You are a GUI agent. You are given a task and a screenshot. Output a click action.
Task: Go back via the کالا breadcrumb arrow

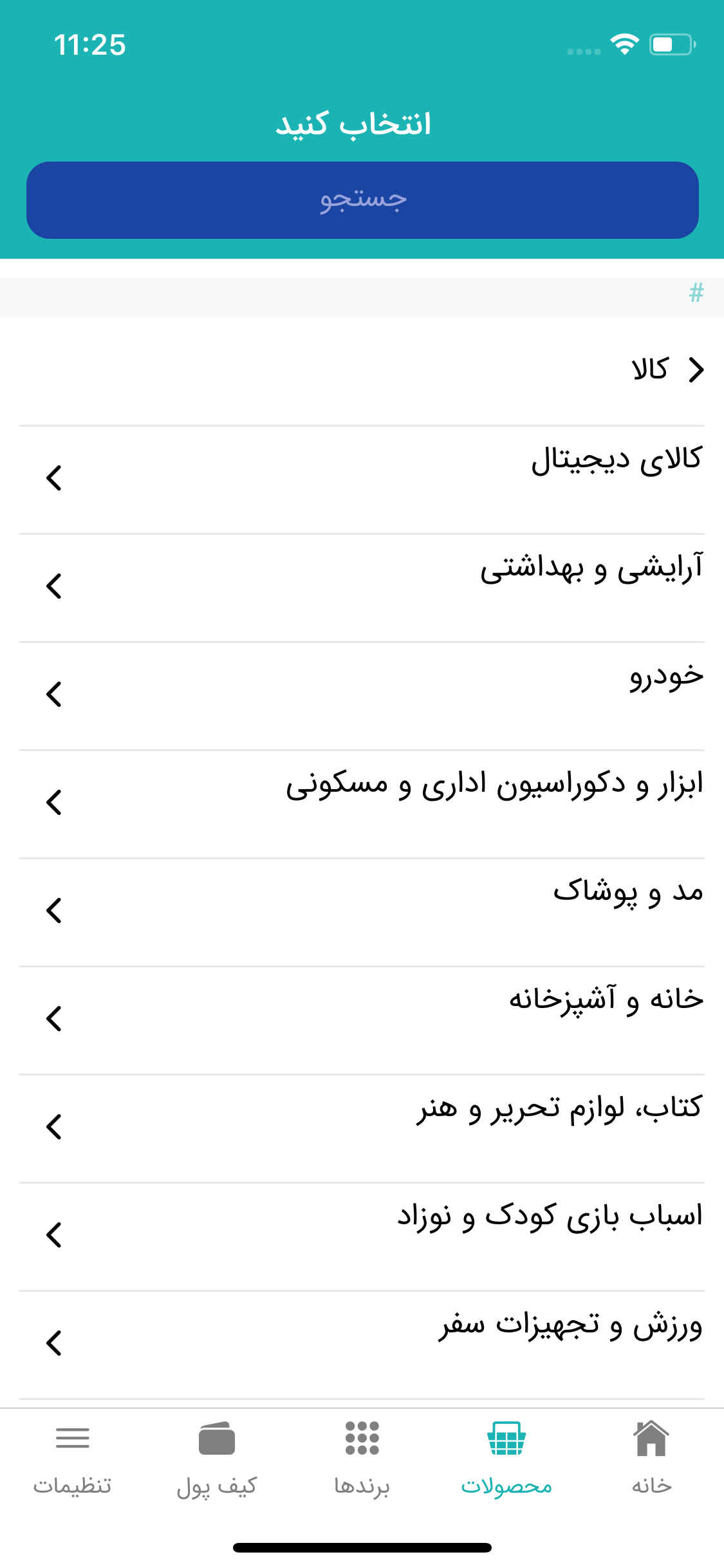(x=695, y=369)
